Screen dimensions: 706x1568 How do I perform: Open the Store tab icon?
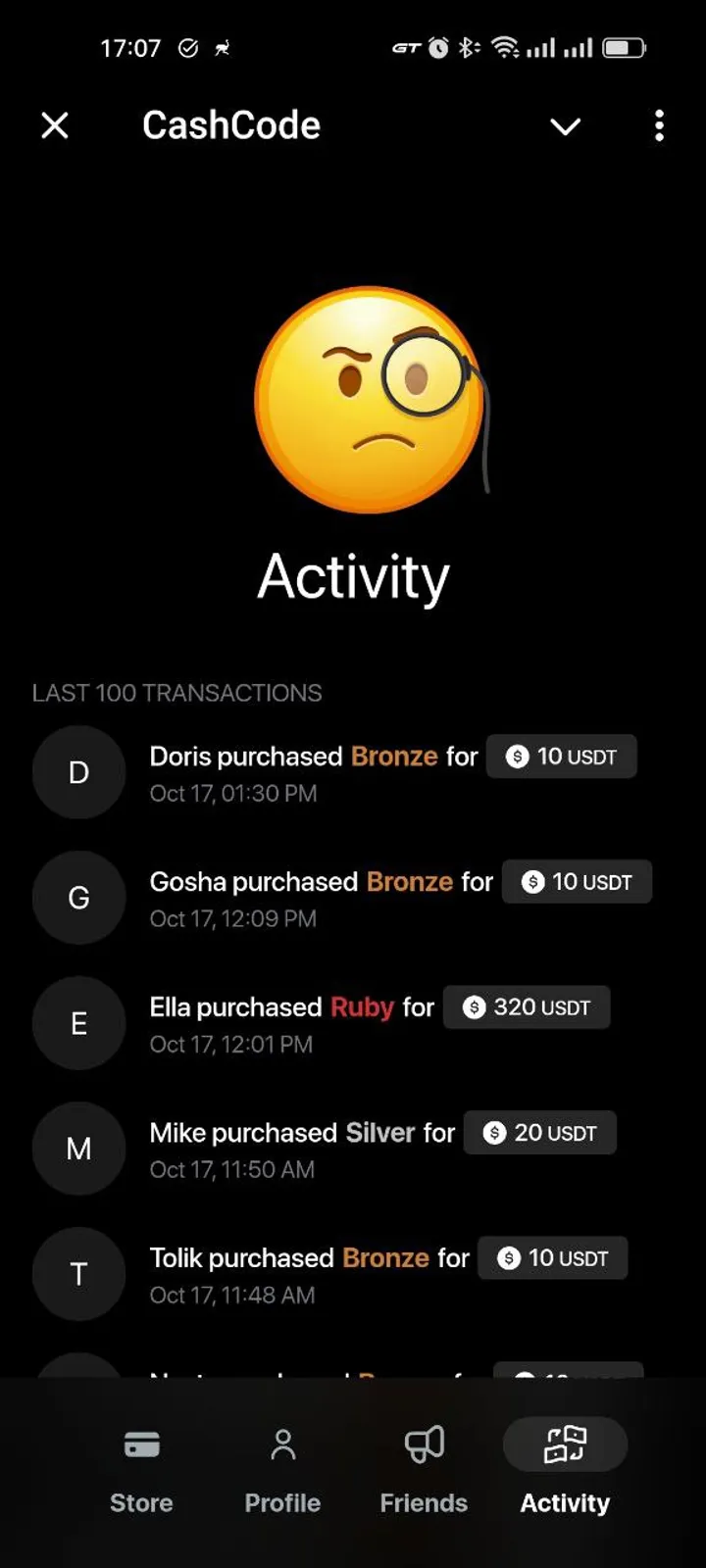[141, 1444]
